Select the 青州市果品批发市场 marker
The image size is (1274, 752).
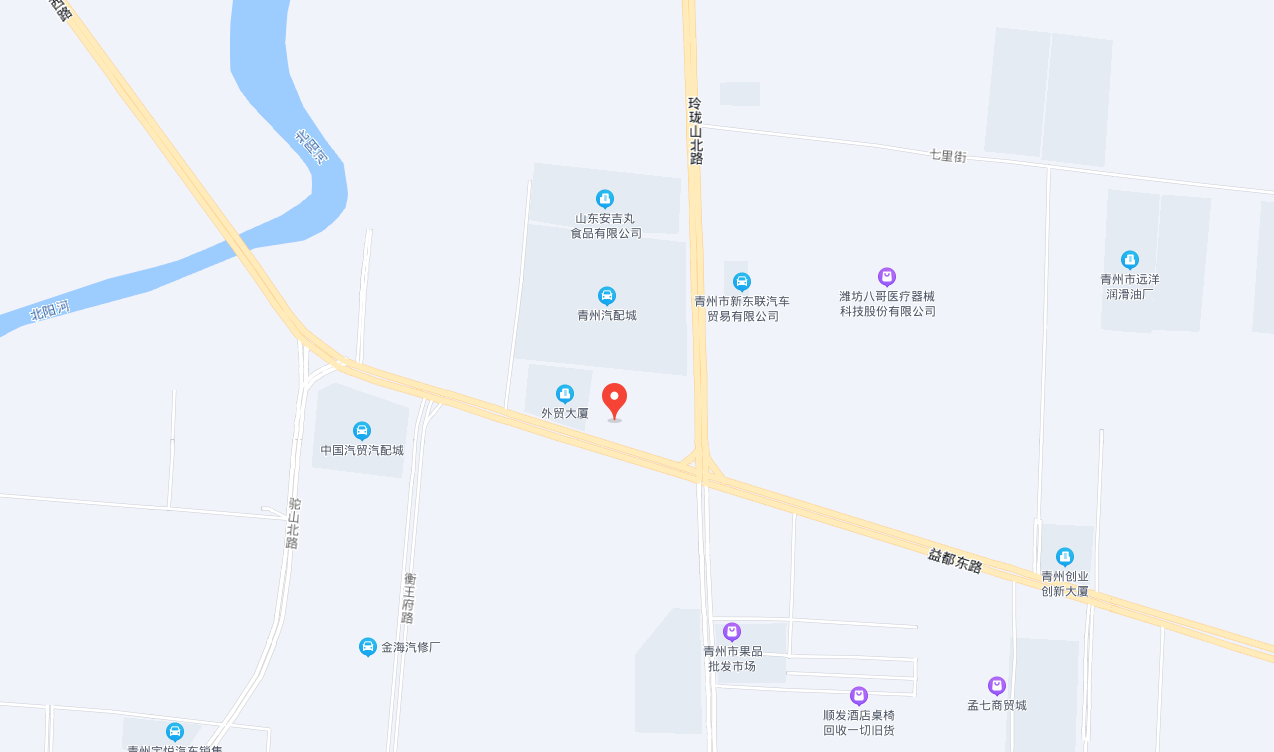[x=732, y=632]
